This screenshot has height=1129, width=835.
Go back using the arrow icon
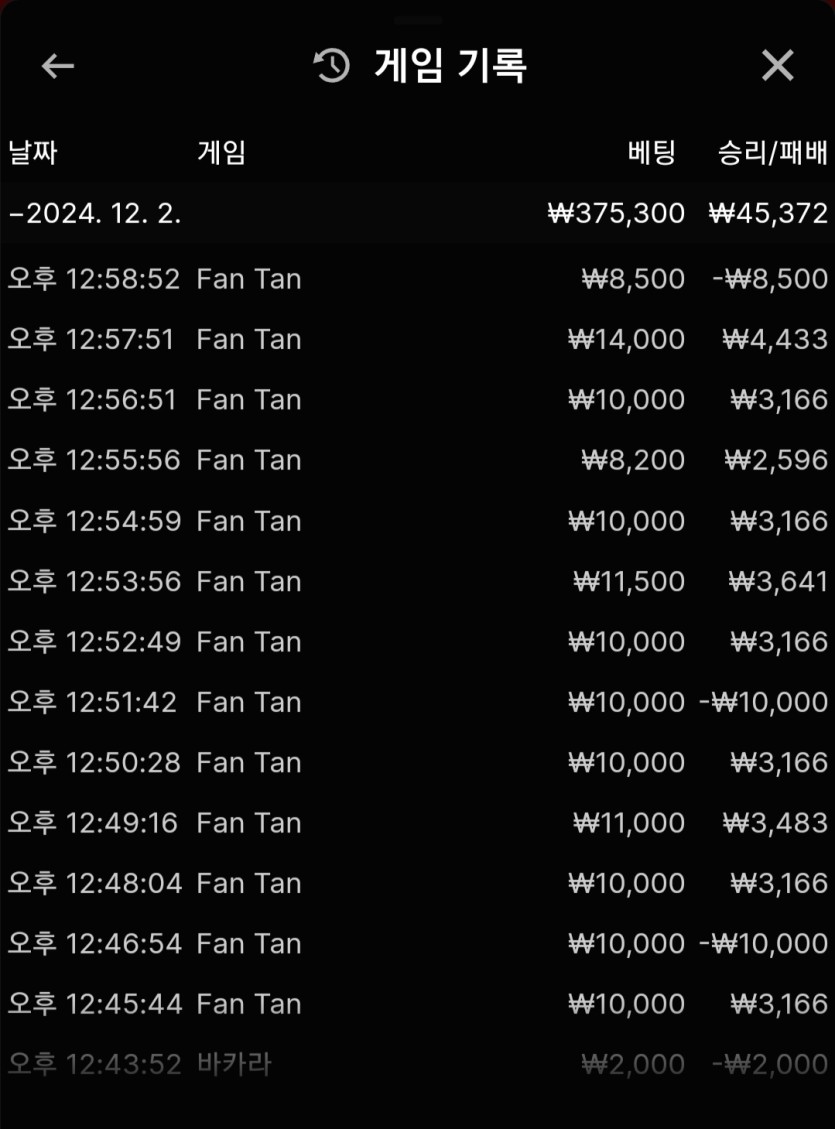click(58, 66)
